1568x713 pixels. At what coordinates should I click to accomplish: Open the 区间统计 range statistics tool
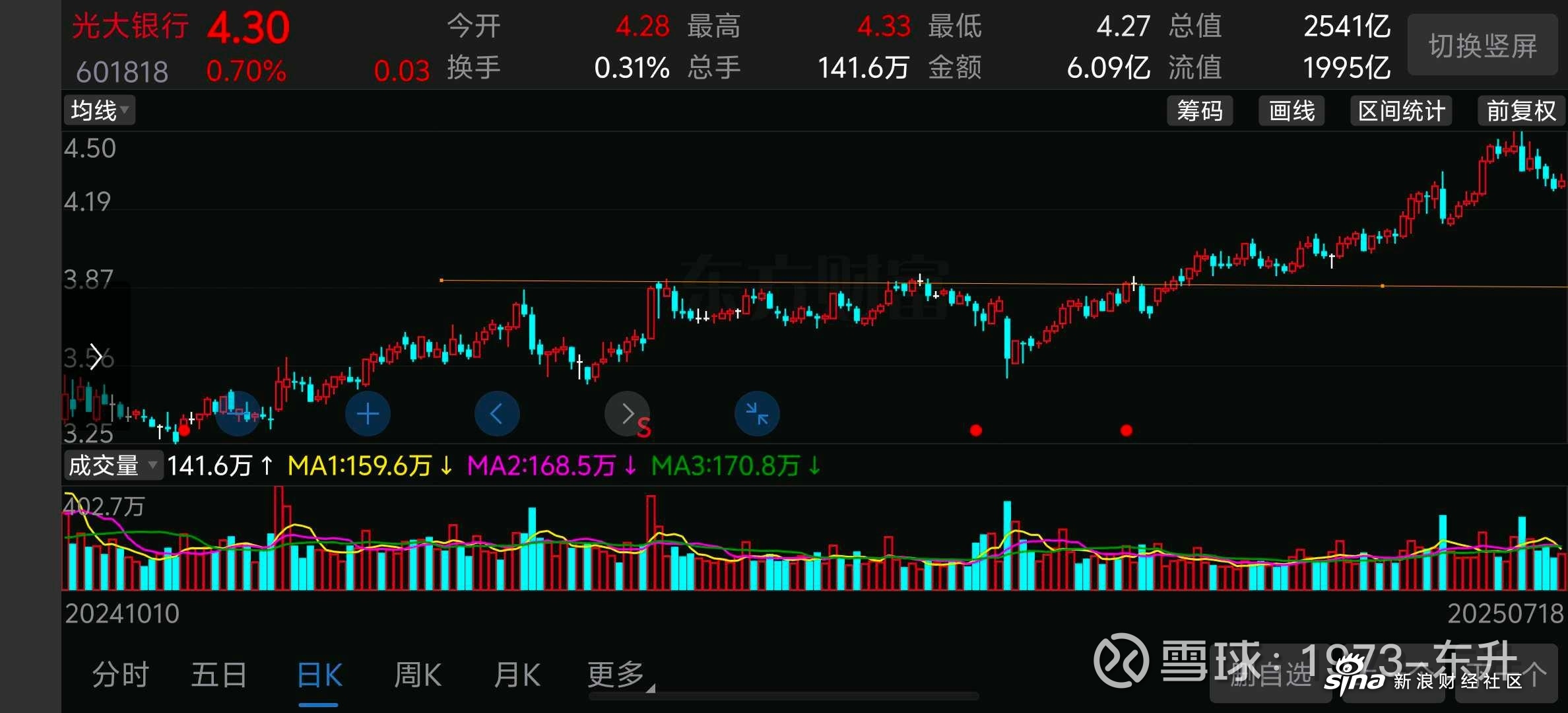click(x=1401, y=111)
